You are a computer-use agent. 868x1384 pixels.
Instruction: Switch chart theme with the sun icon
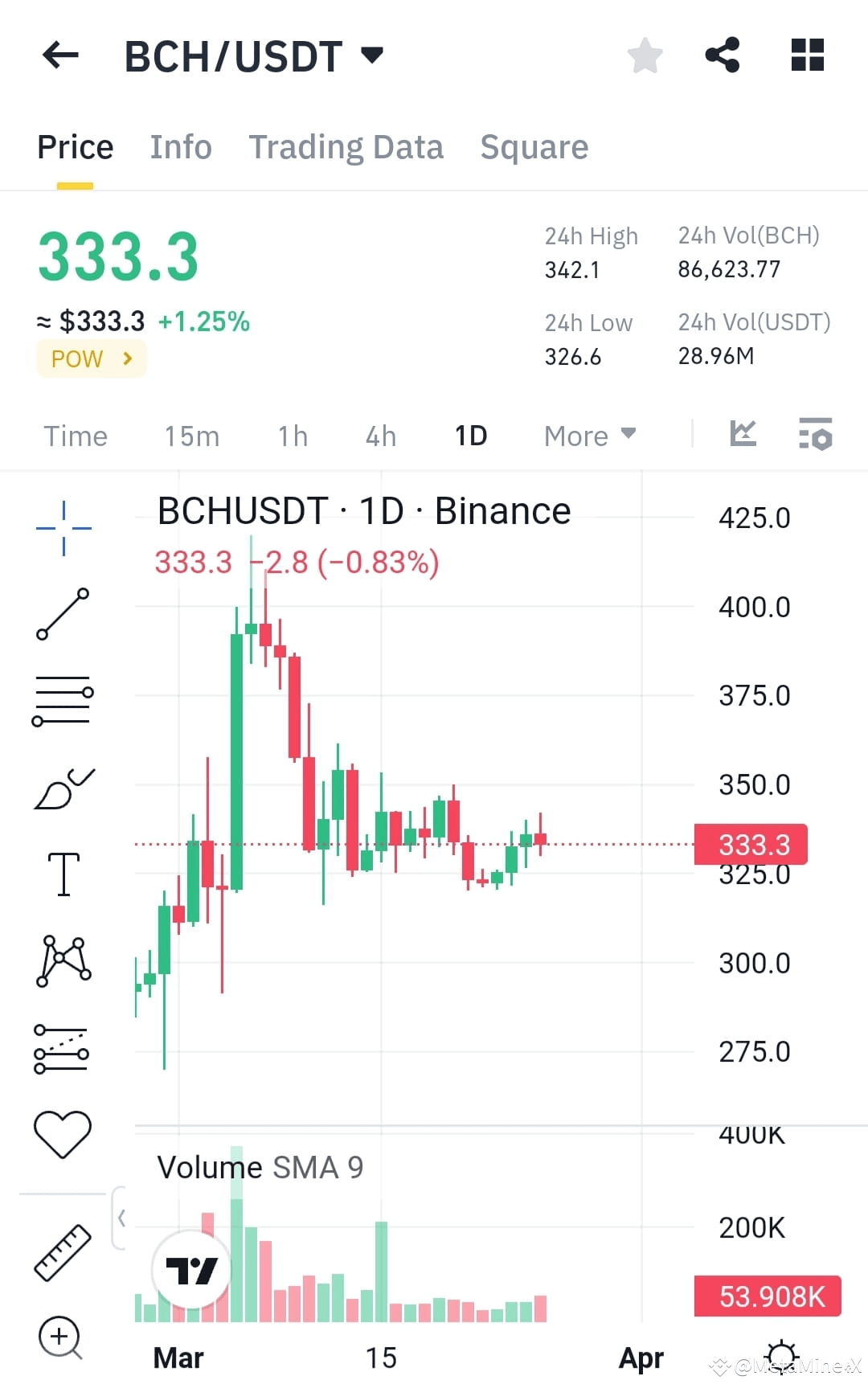pos(780,1357)
